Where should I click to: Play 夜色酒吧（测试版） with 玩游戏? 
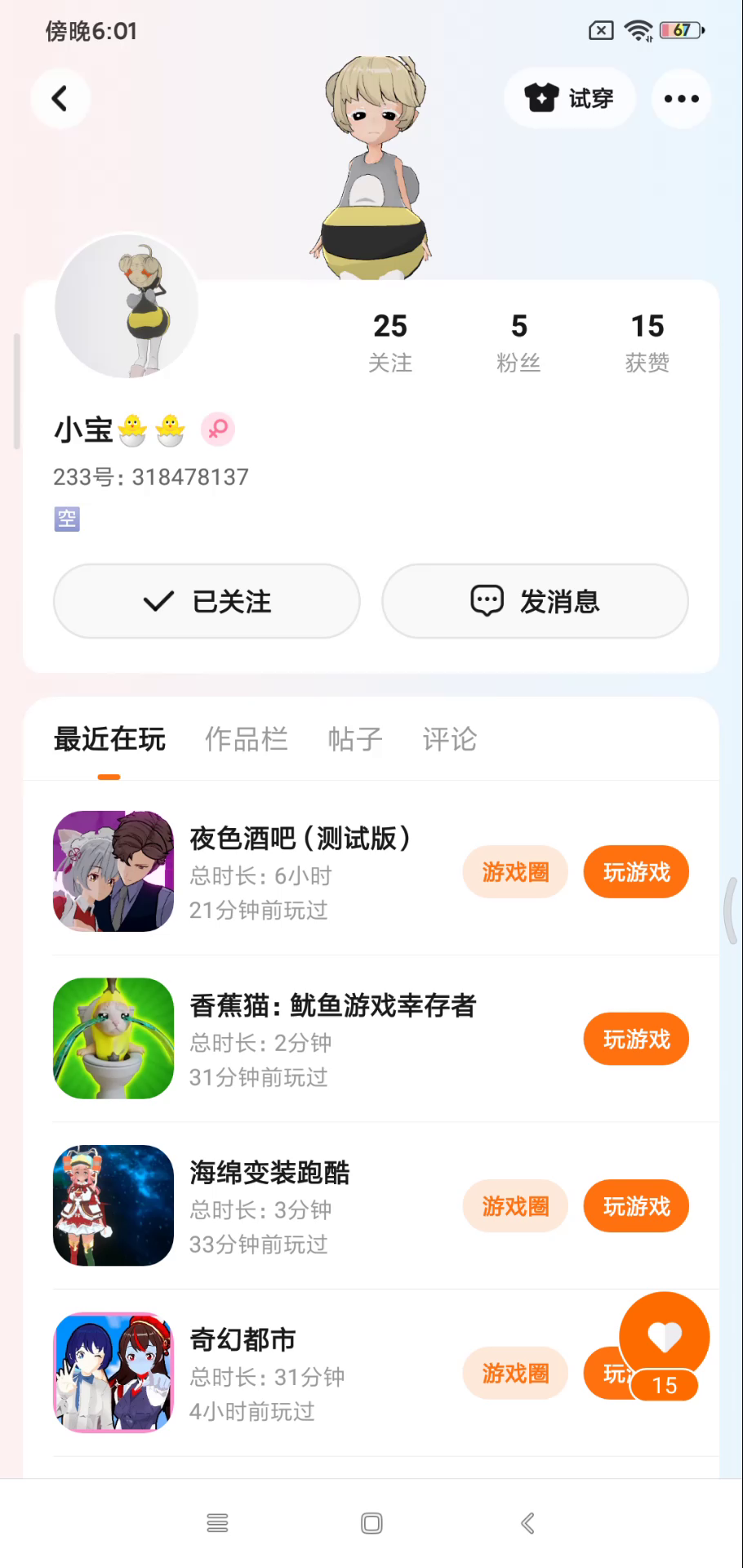point(636,872)
